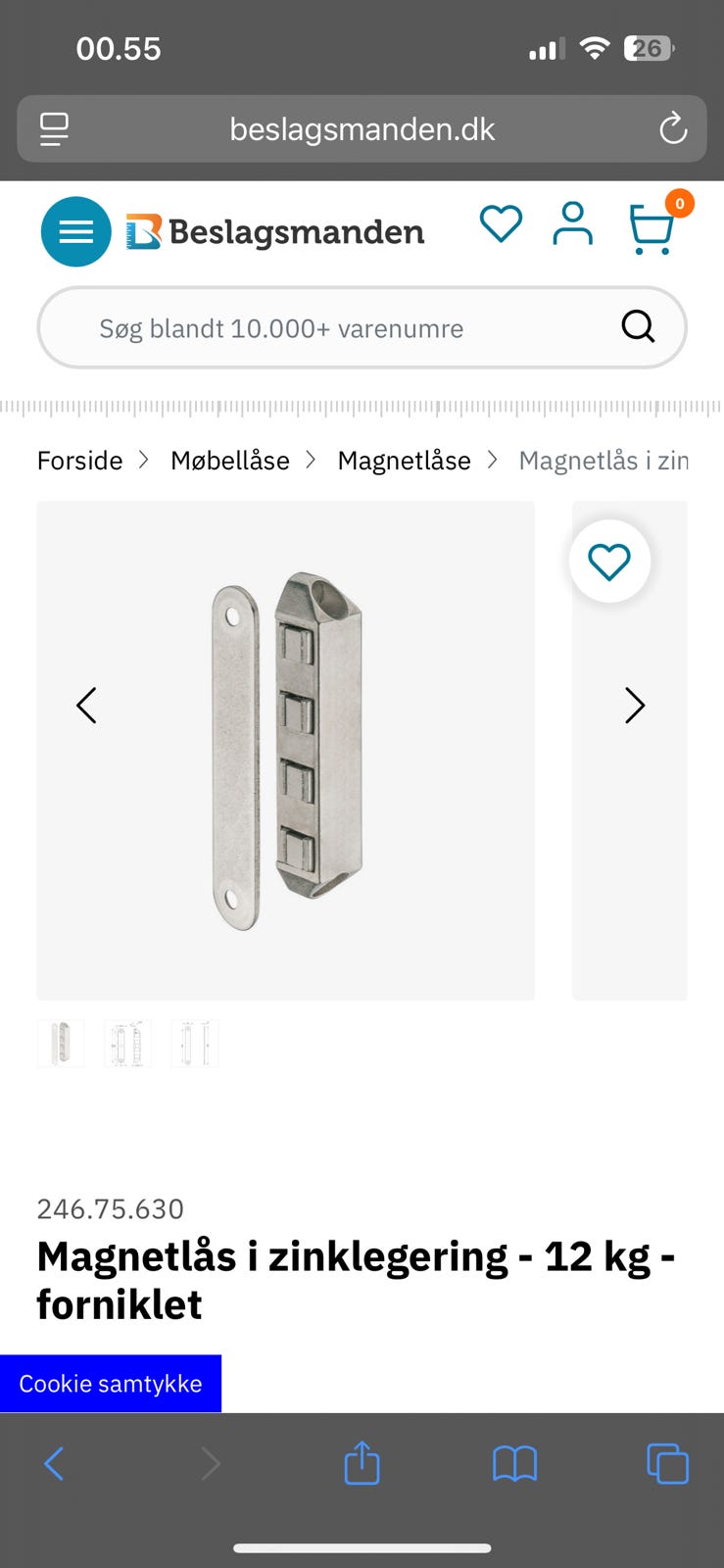724x1568 pixels.
Task: Toggle the favorite heart on the product image
Action: coord(609,561)
